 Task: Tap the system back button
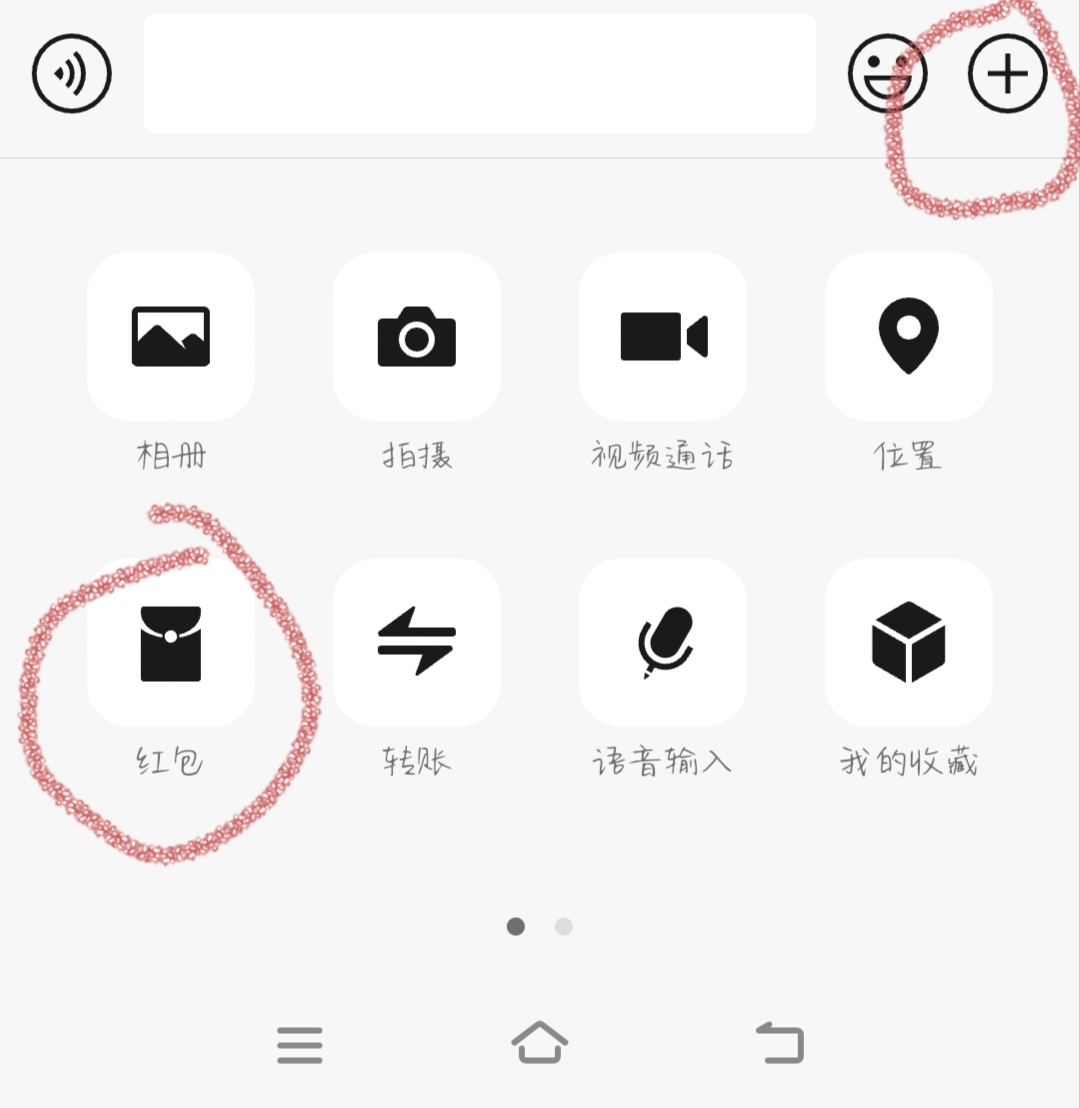click(x=780, y=1043)
